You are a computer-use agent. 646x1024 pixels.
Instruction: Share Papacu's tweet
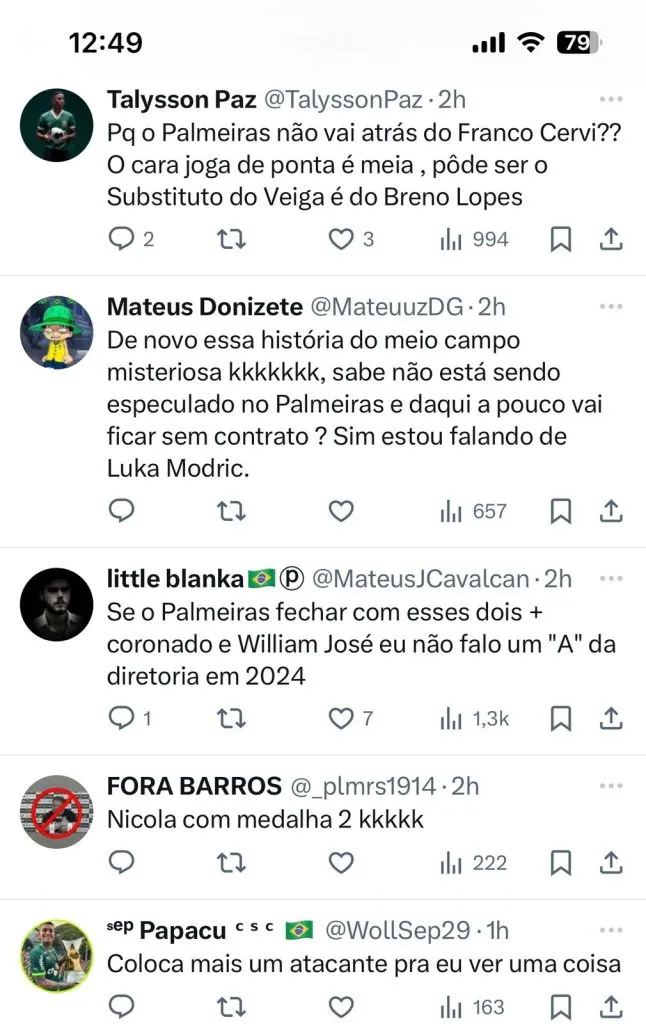pos(611,1006)
